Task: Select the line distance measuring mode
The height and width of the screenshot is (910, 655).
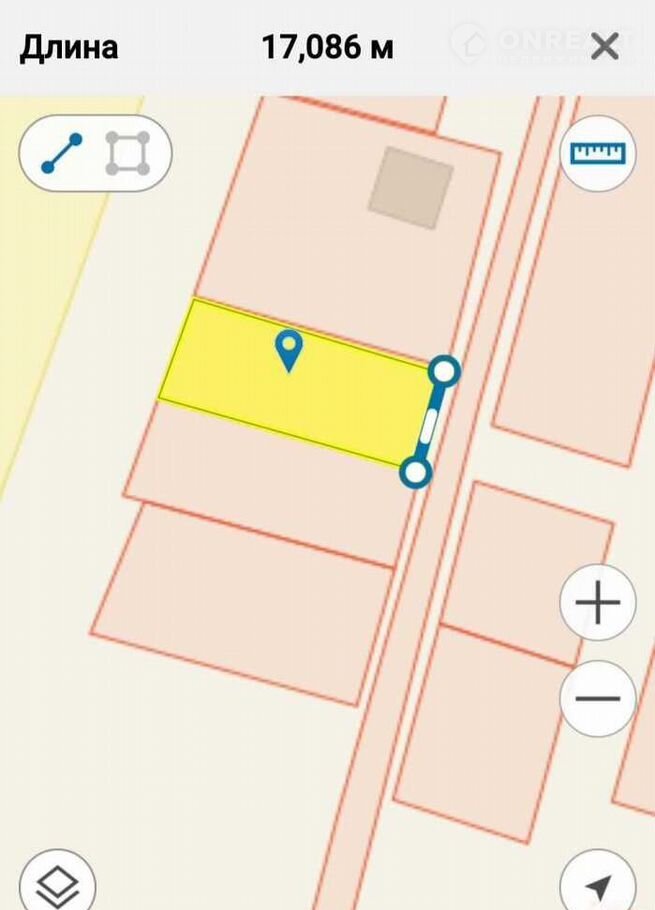Action: click(x=62, y=153)
